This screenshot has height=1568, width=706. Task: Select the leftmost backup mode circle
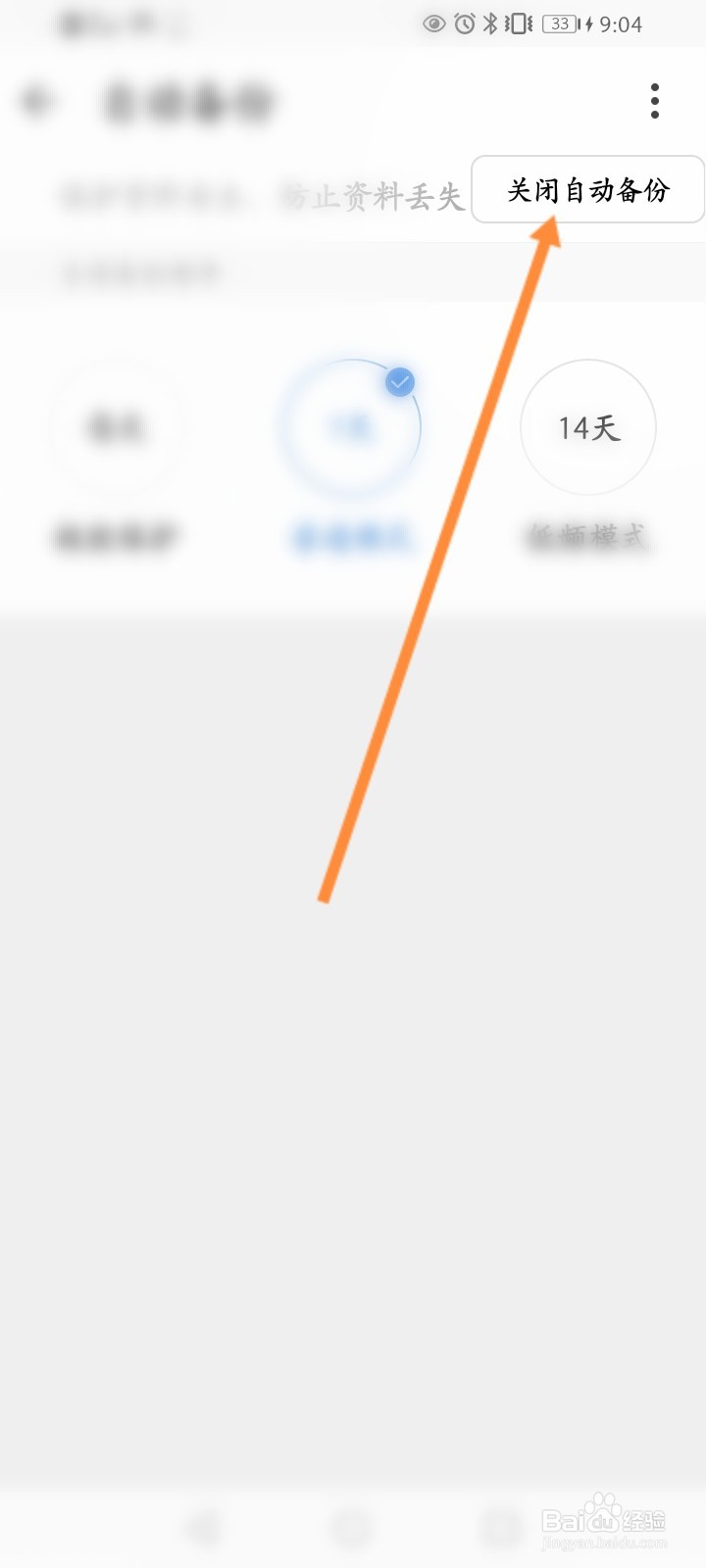pyautogui.click(x=120, y=427)
